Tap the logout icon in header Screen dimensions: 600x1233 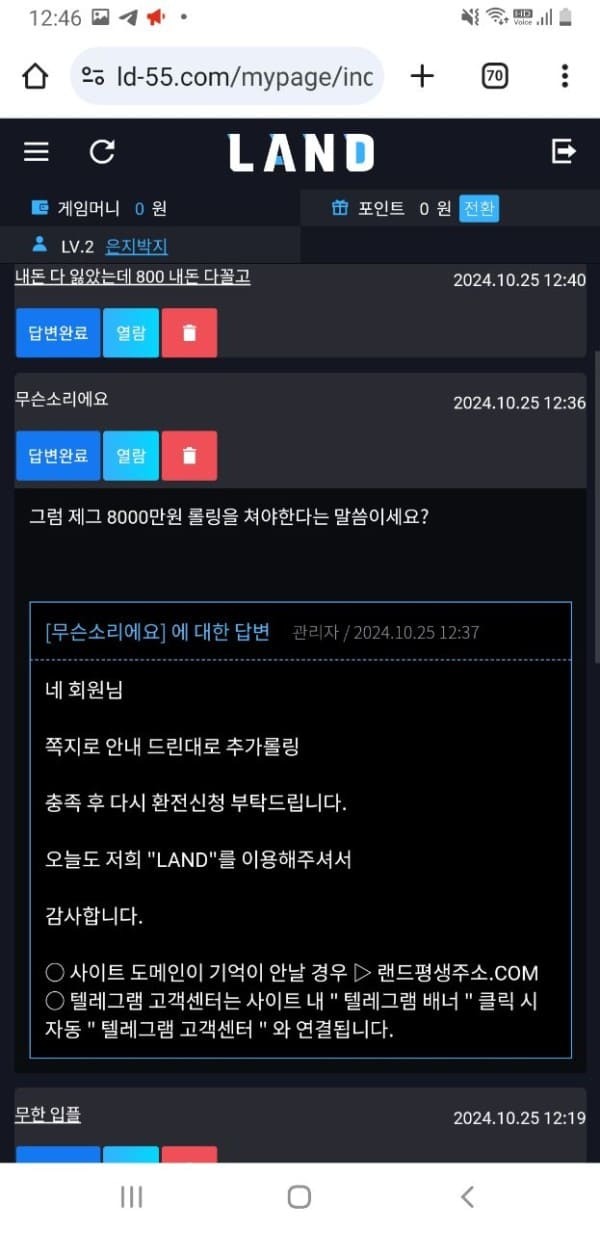(563, 151)
